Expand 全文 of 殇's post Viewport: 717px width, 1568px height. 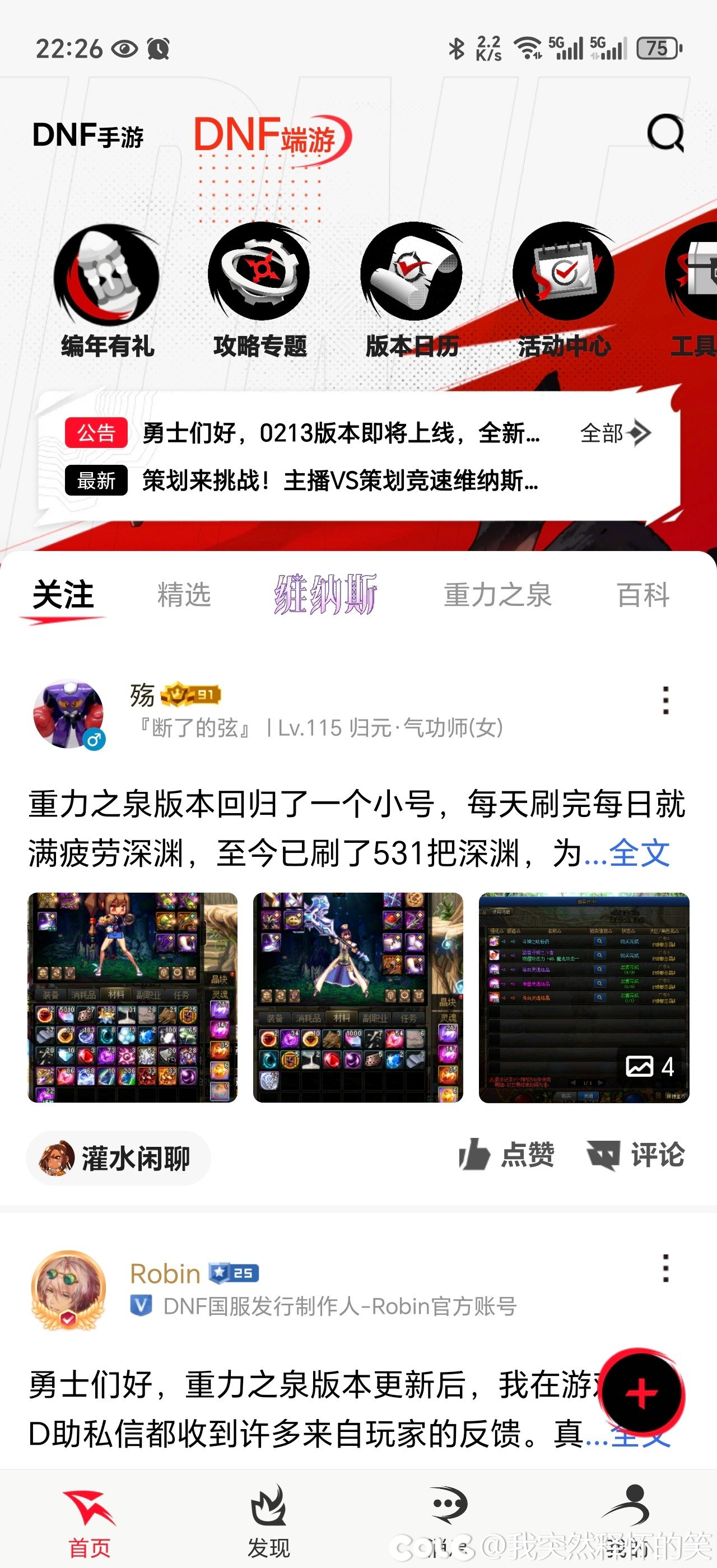pyautogui.click(x=639, y=853)
